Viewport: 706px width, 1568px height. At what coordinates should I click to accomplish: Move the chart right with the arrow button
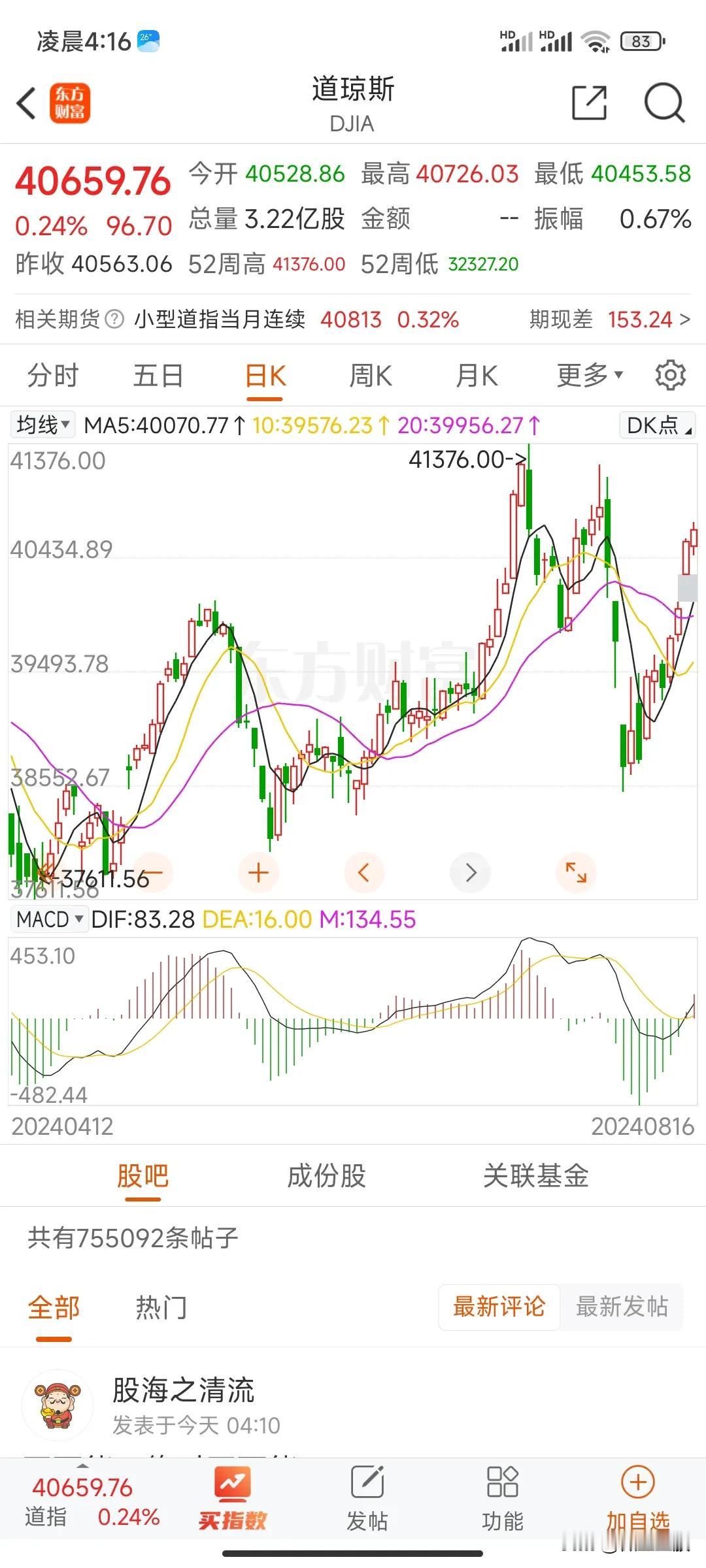point(471,873)
